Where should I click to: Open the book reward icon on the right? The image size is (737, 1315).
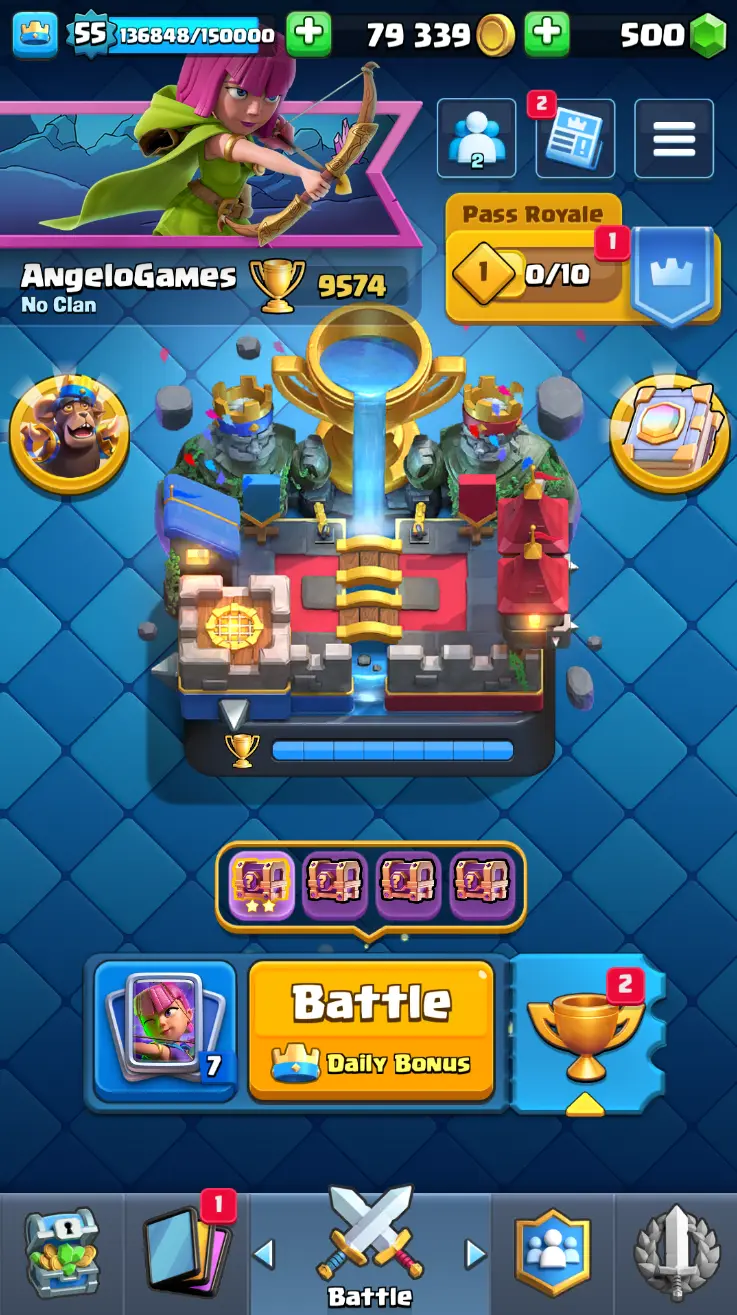(x=668, y=434)
